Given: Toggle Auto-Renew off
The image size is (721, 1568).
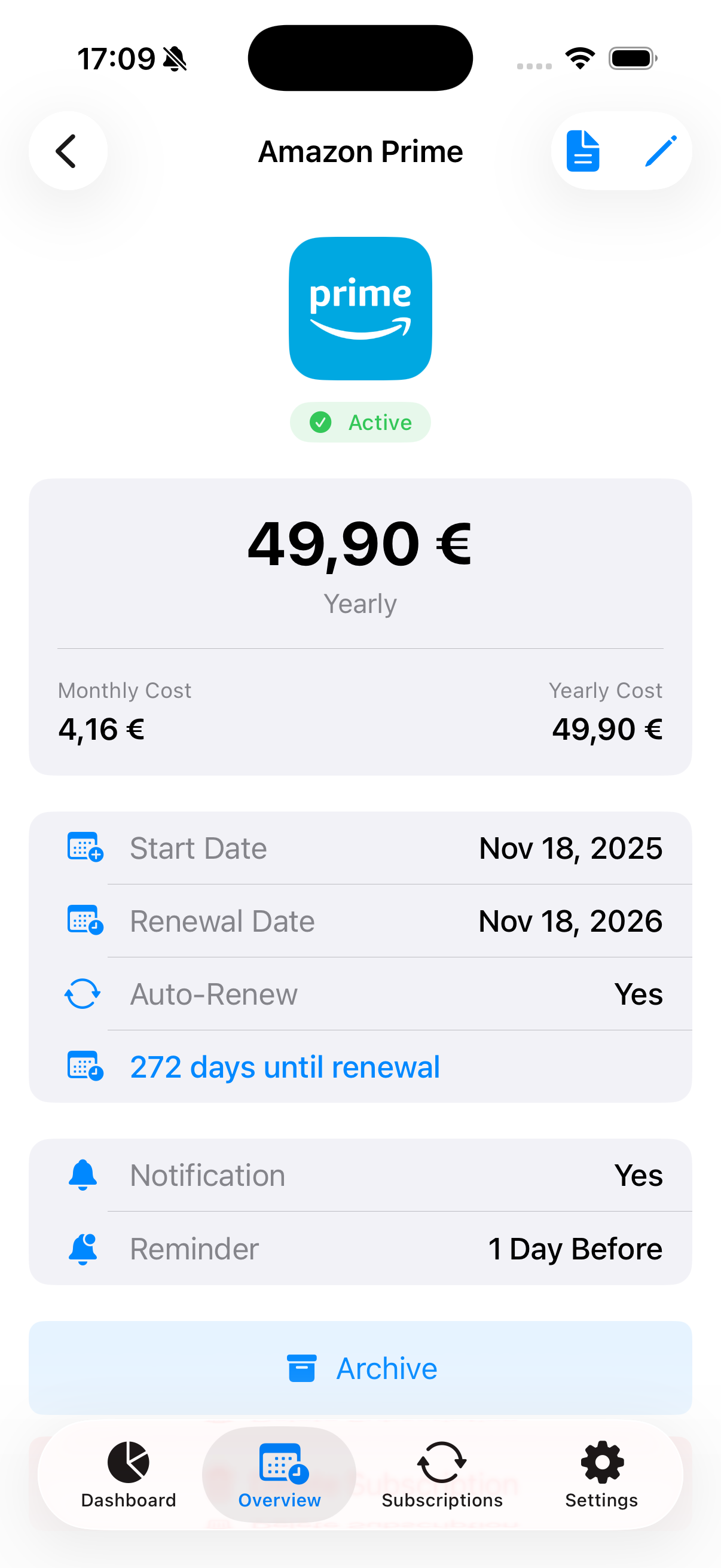Looking at the screenshot, I should [638, 993].
